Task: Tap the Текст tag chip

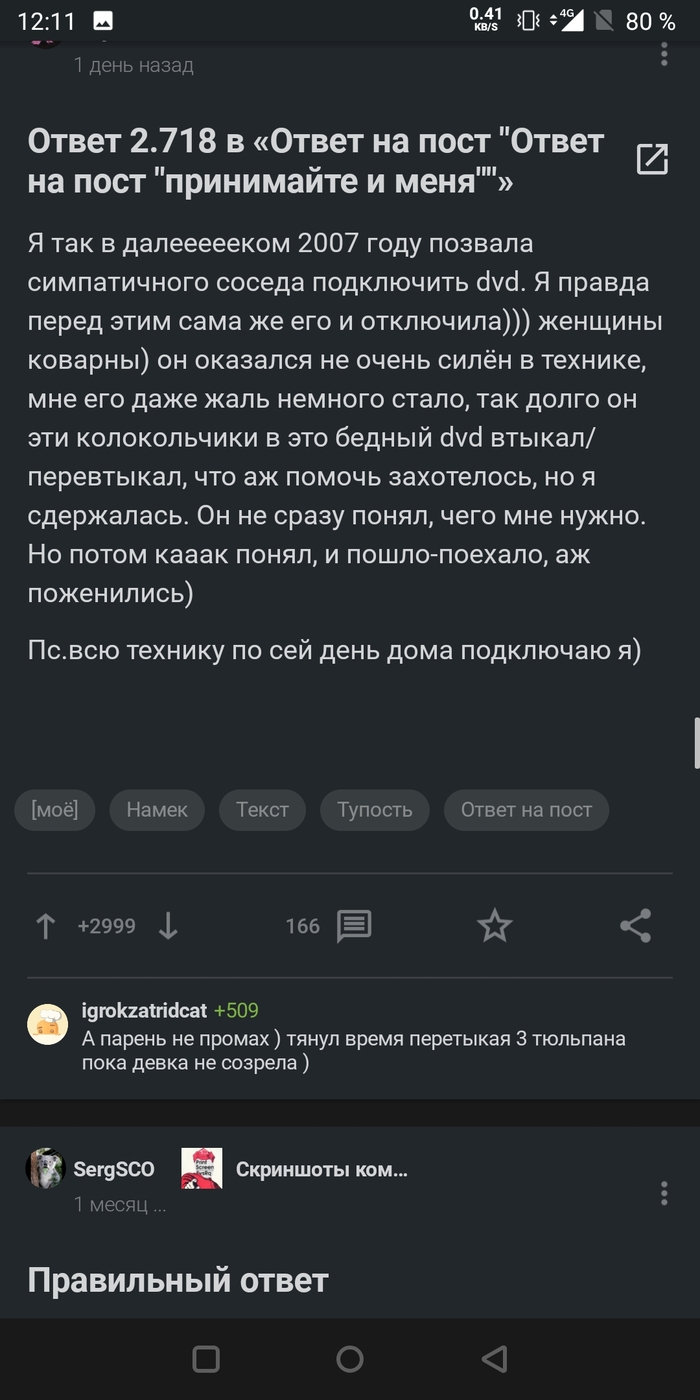Action: (262, 810)
